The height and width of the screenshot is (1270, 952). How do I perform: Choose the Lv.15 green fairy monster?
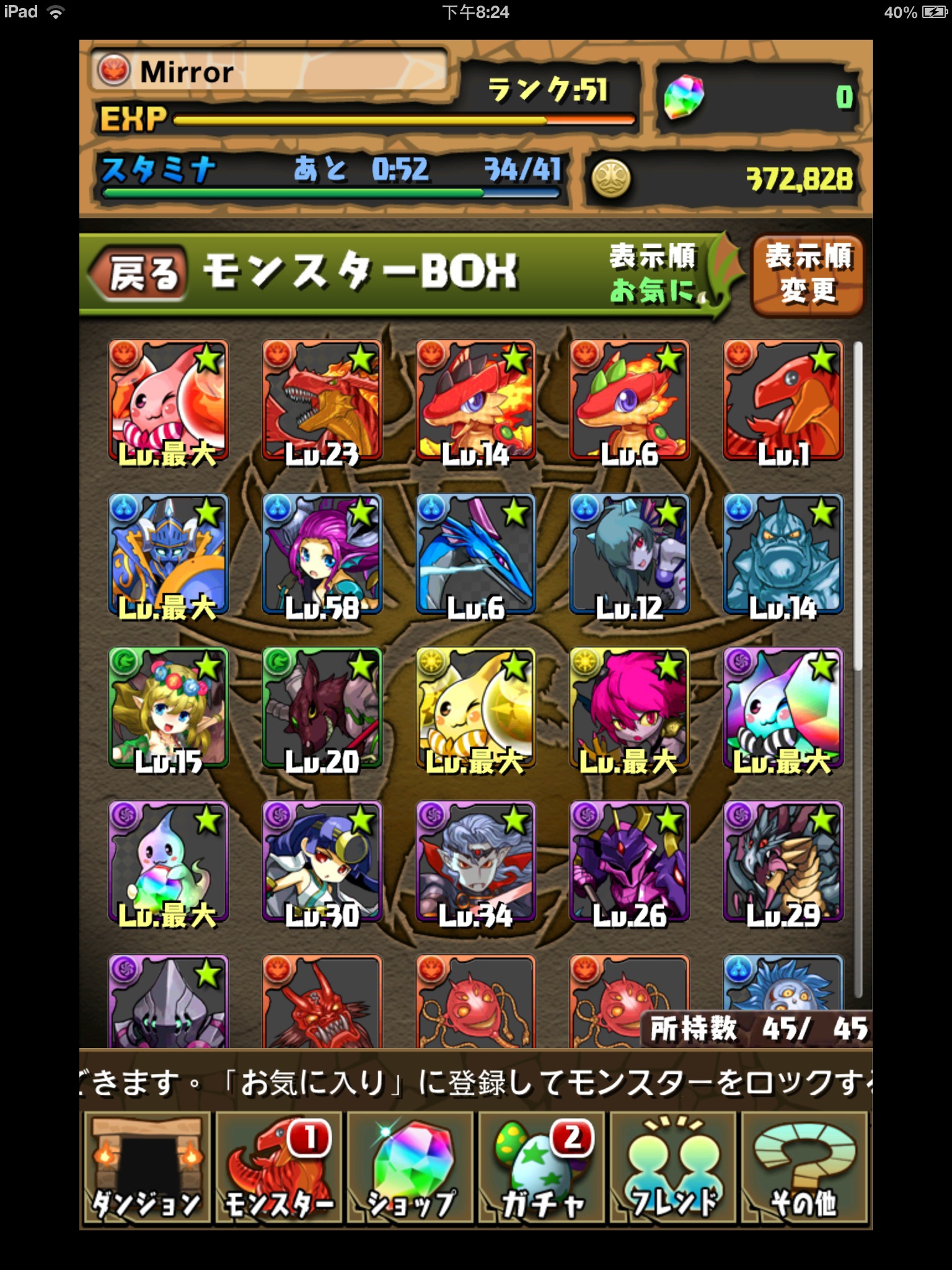[168, 708]
